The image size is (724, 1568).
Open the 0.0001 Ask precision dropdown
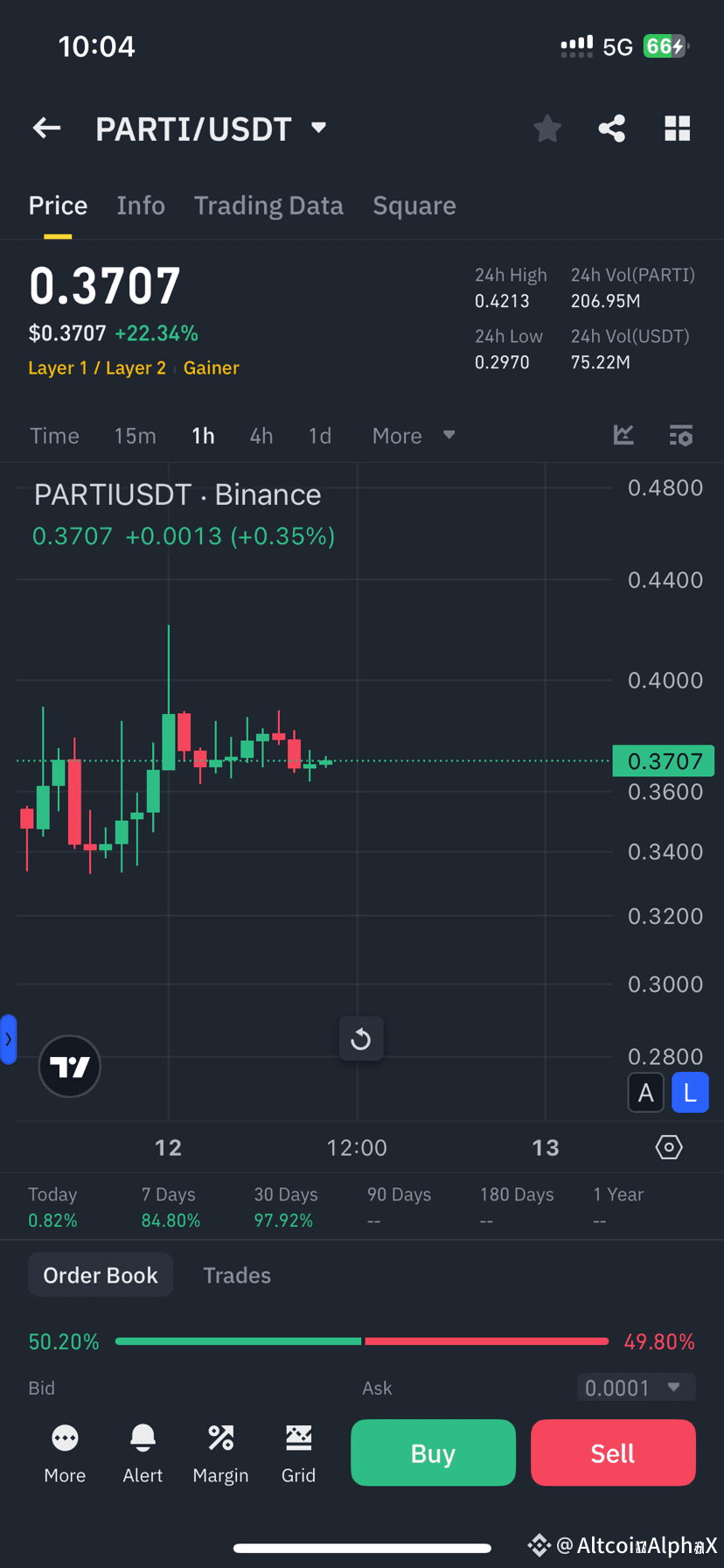tap(636, 1387)
